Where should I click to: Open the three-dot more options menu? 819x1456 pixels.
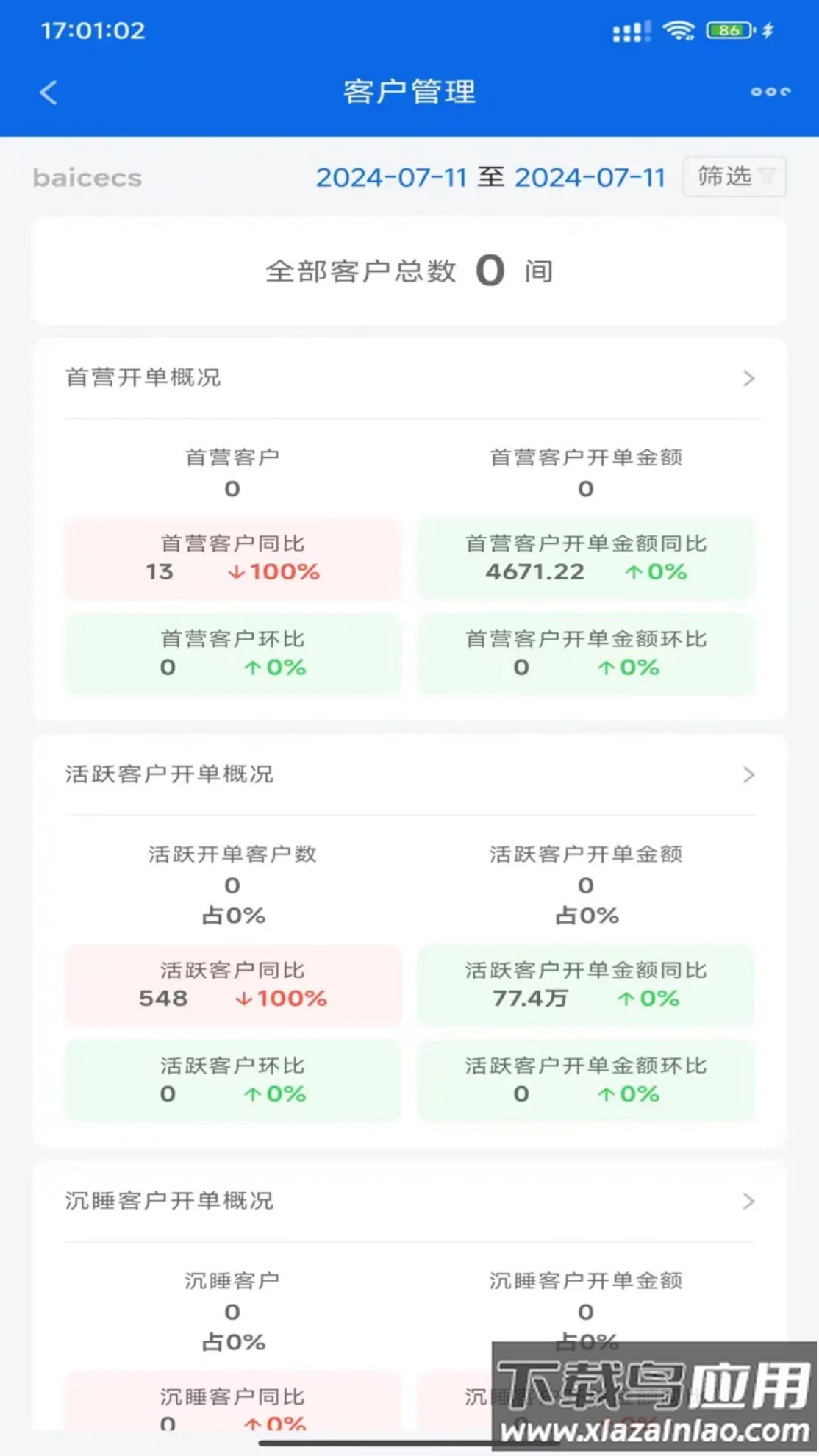point(768,93)
